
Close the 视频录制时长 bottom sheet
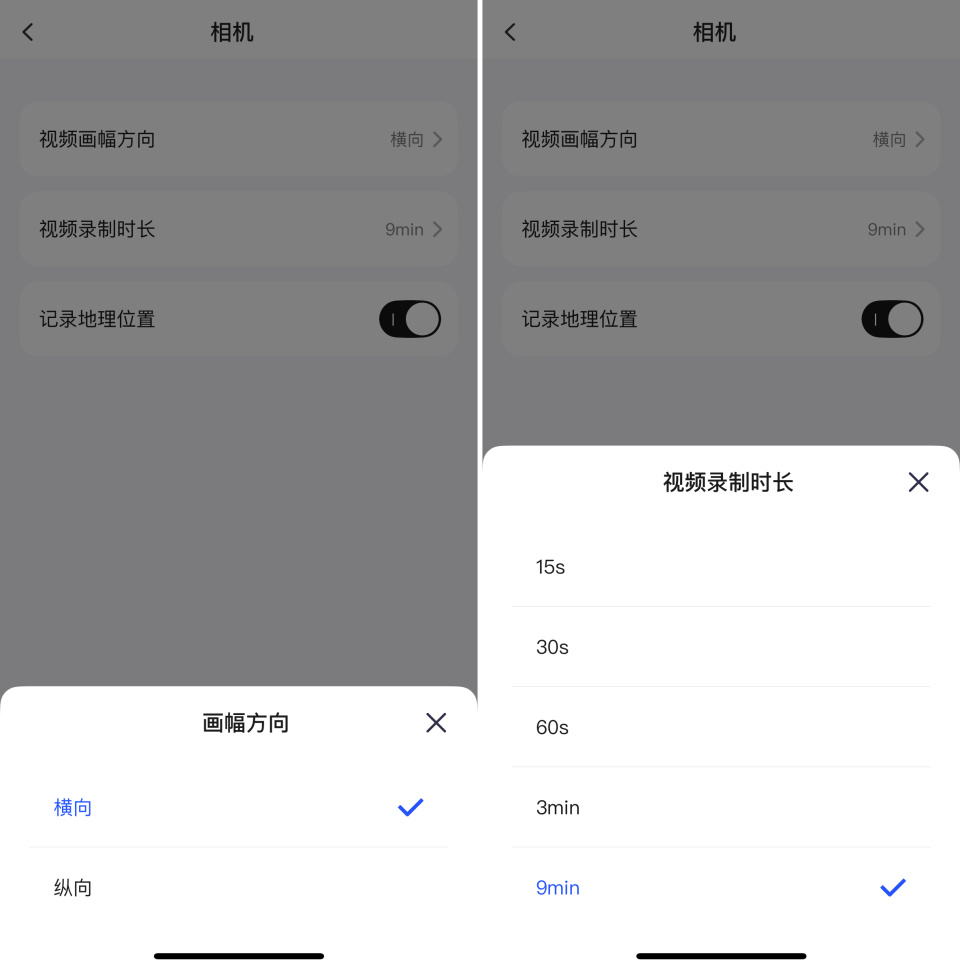pyautogui.click(x=918, y=482)
